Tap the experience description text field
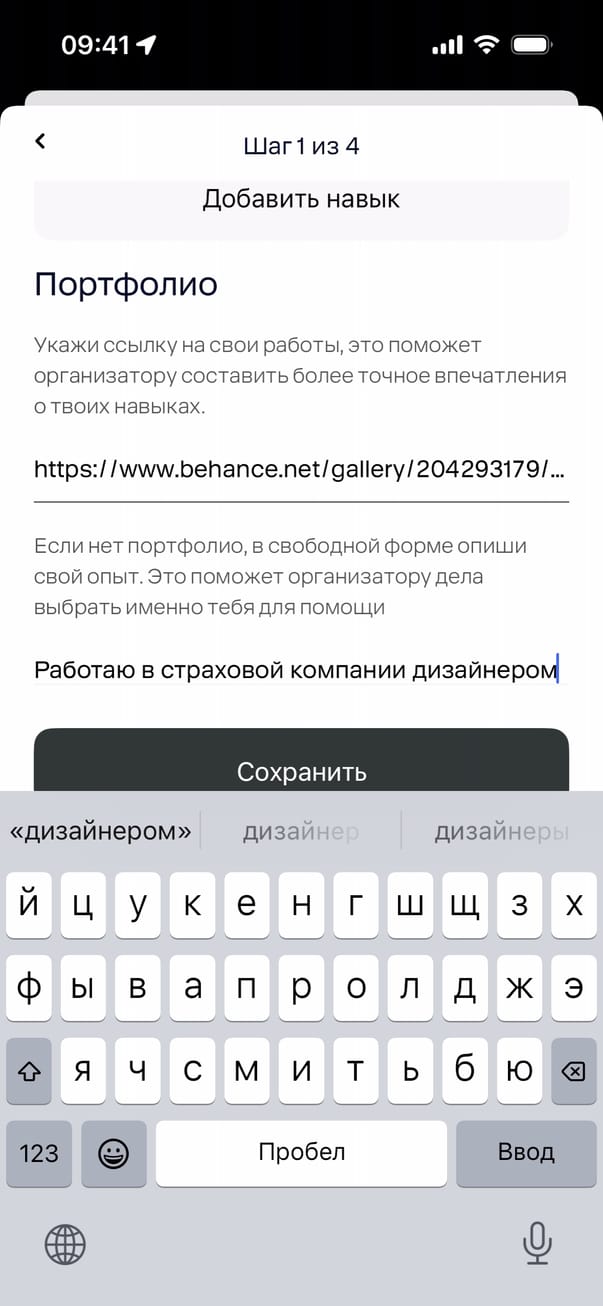The width and height of the screenshot is (603, 1306). [295, 670]
